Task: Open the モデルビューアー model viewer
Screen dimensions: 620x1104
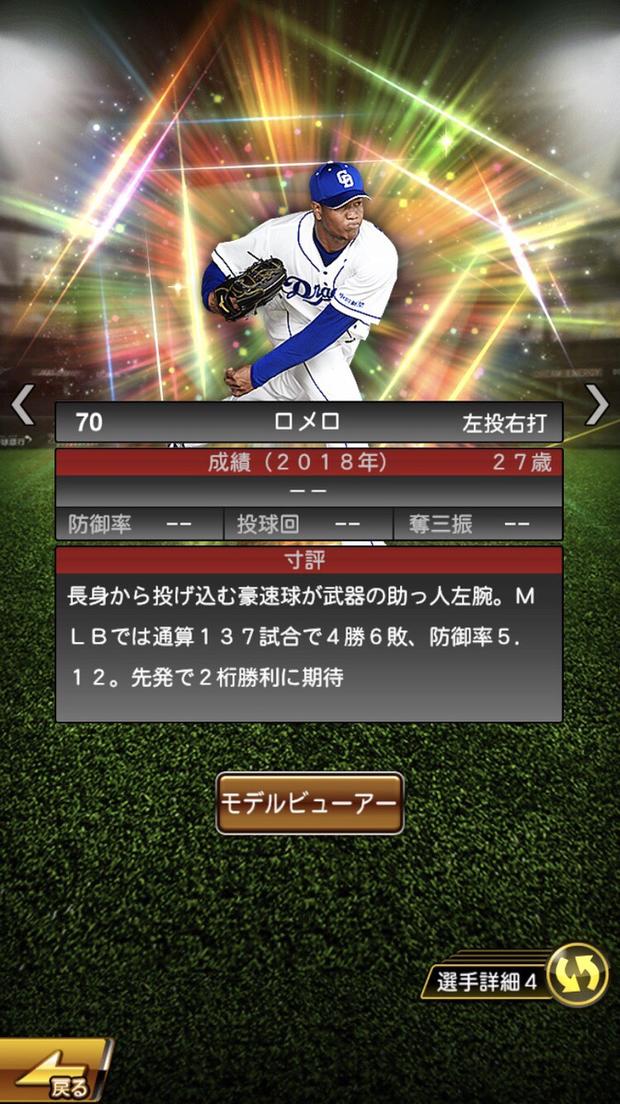Action: [309, 803]
